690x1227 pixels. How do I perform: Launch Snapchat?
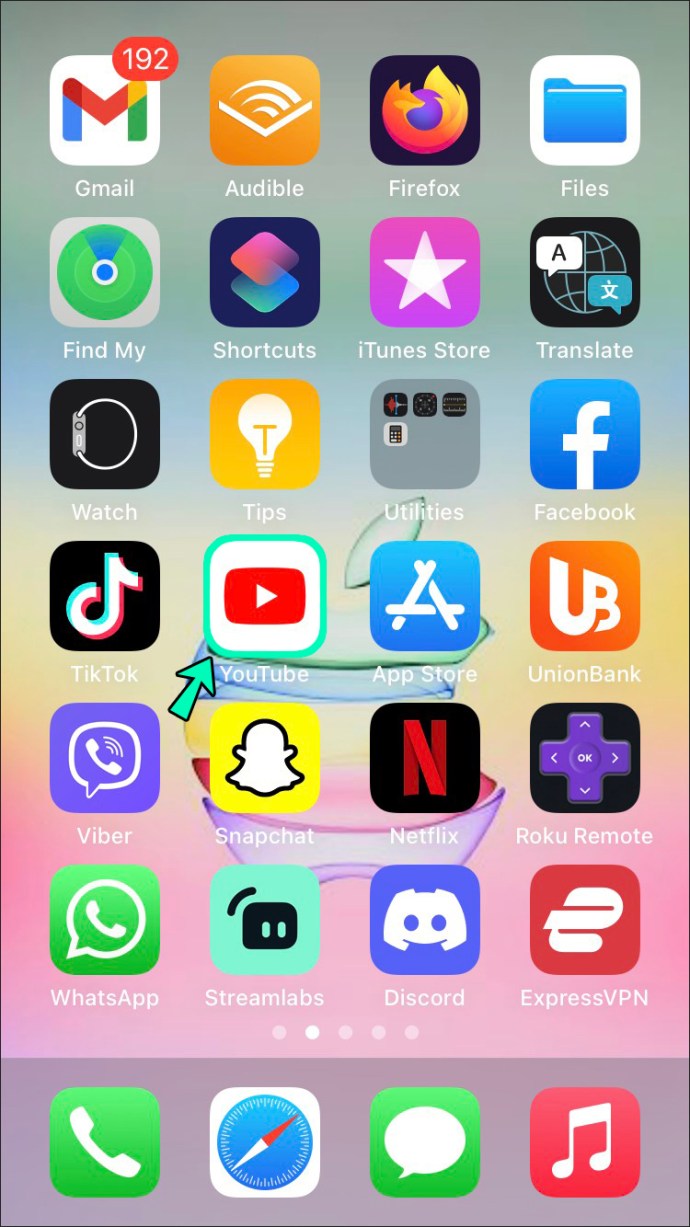(x=265, y=758)
